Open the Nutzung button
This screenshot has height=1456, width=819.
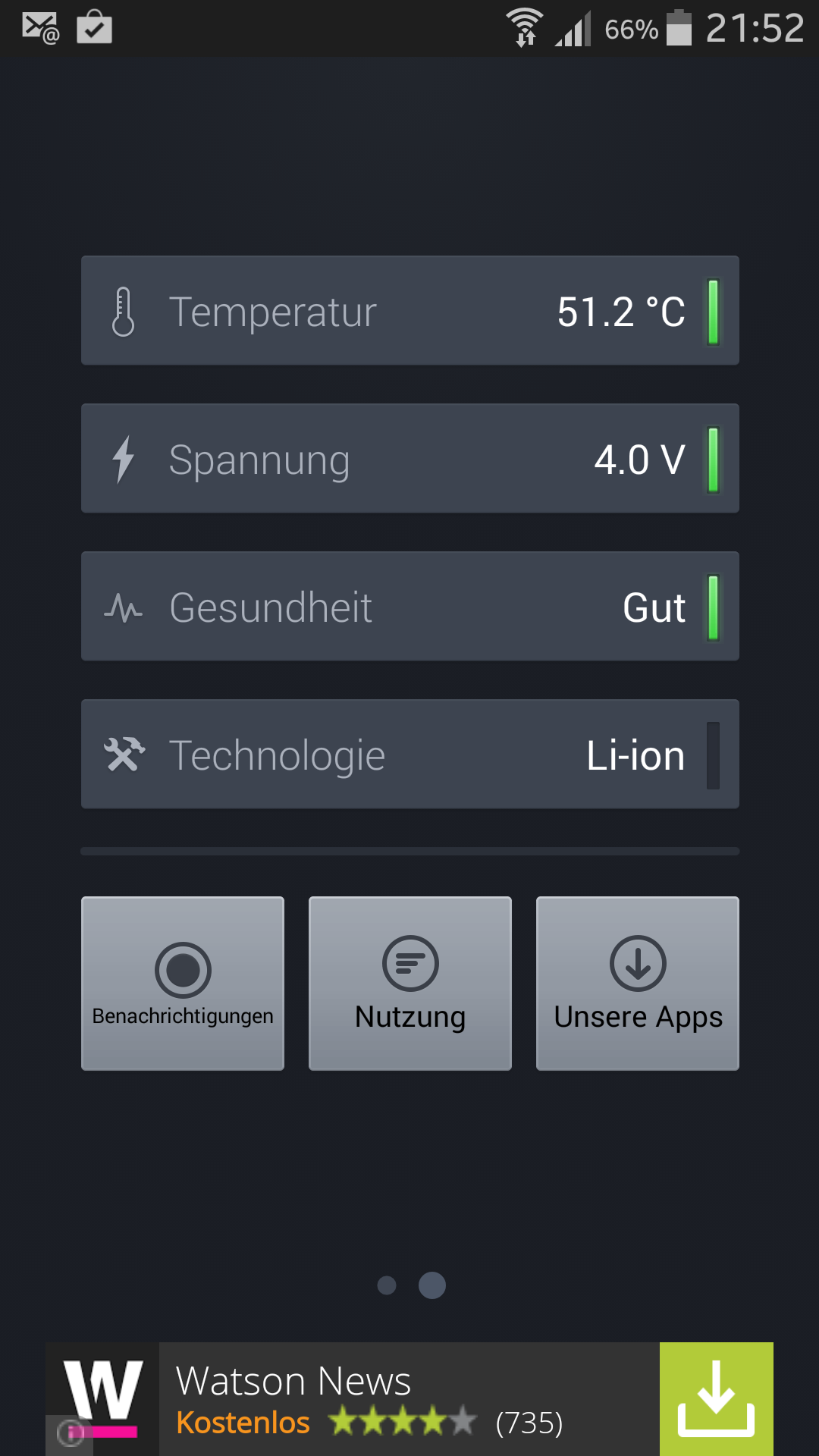click(410, 984)
